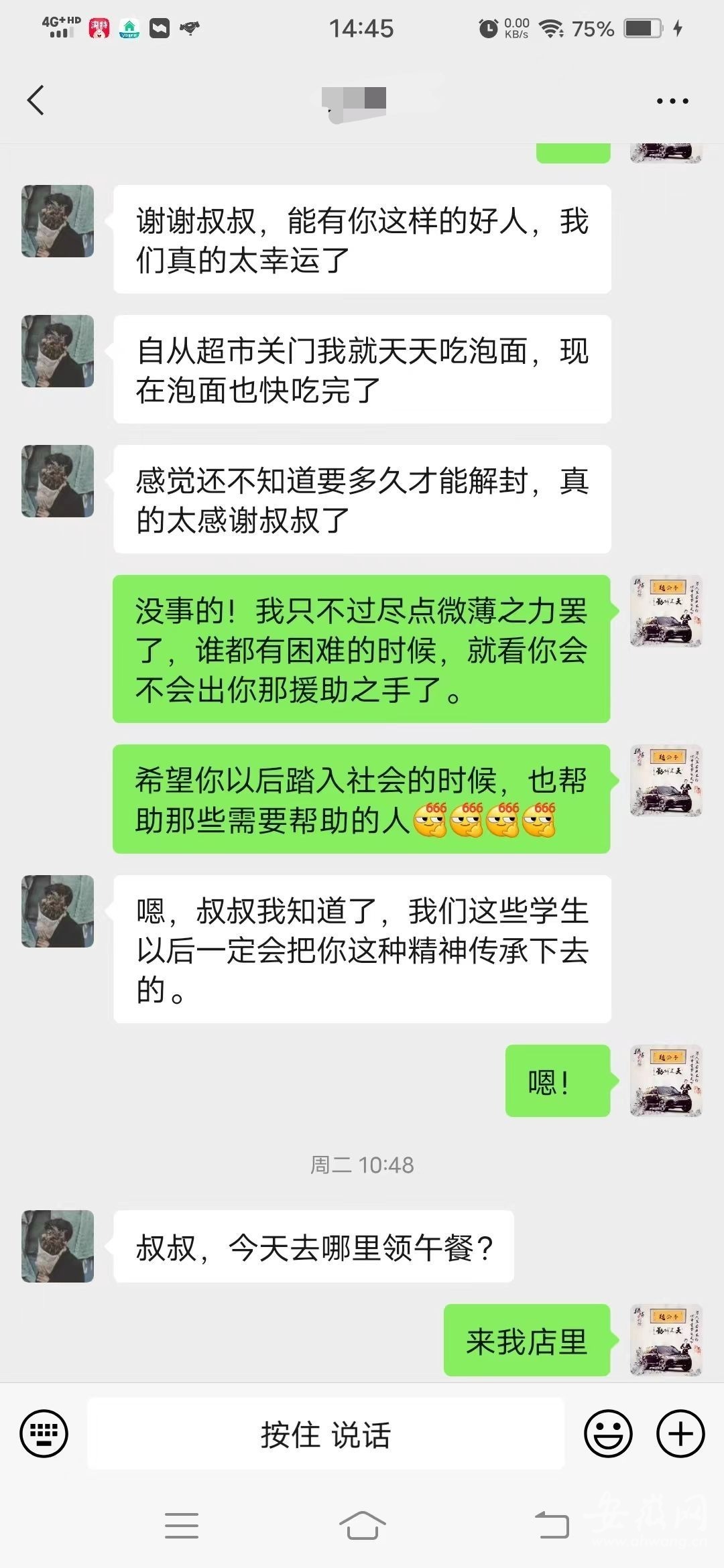
Task: Switch to keyboard text input
Action: [x=44, y=1434]
